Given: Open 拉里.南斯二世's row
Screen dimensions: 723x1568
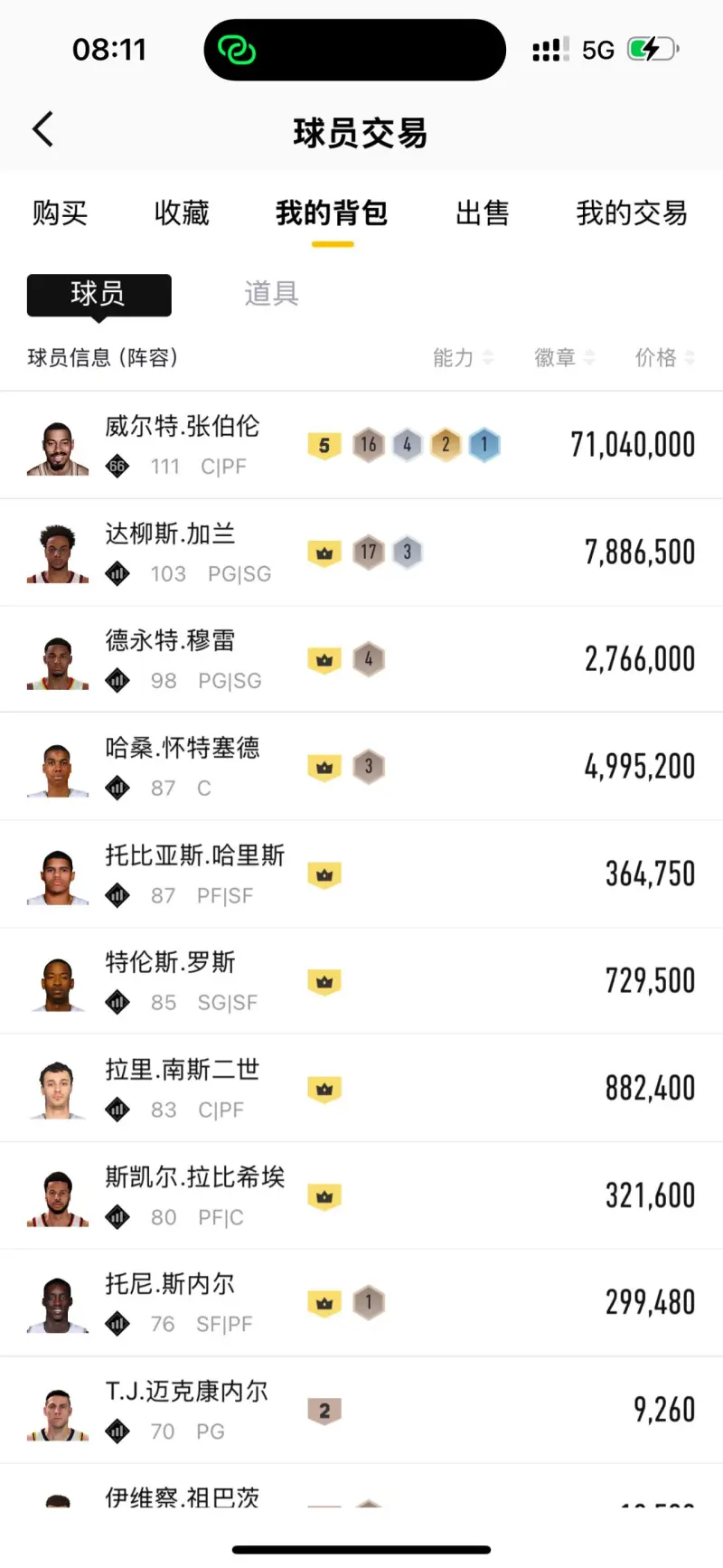Looking at the screenshot, I should pyautogui.click(x=361, y=1088).
